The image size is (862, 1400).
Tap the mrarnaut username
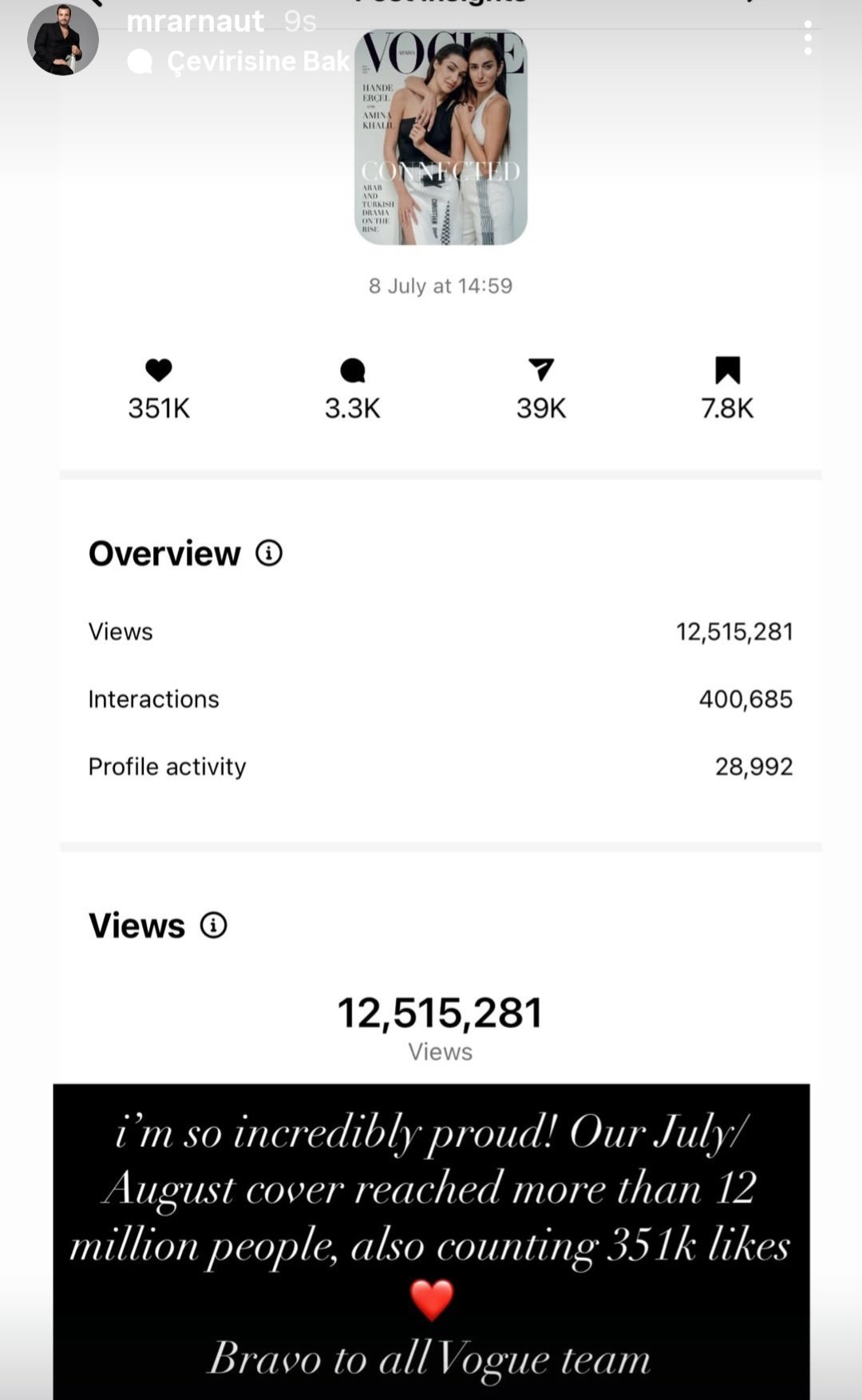[196, 21]
